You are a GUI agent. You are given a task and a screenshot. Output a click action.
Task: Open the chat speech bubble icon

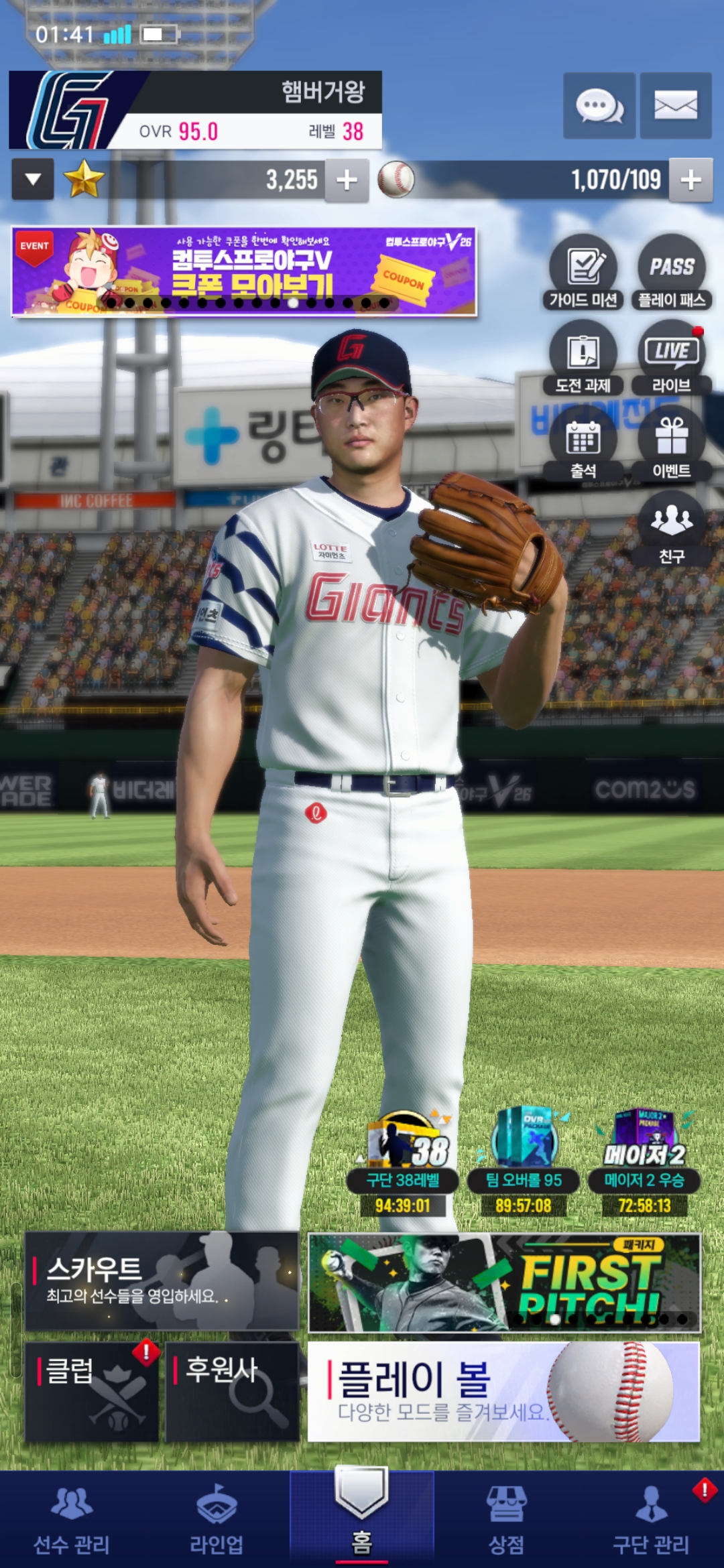click(x=599, y=106)
